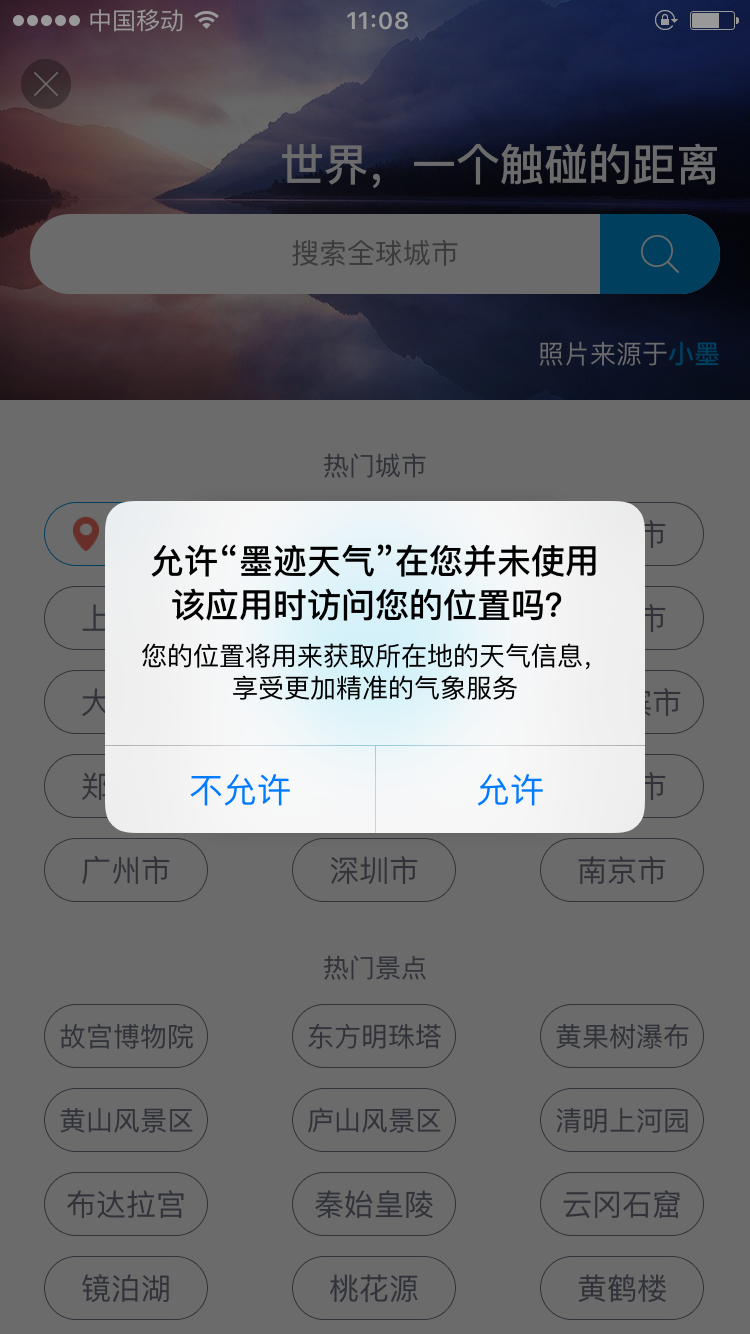Tap the blue magnifier search button
The image size is (750, 1334).
tap(659, 254)
